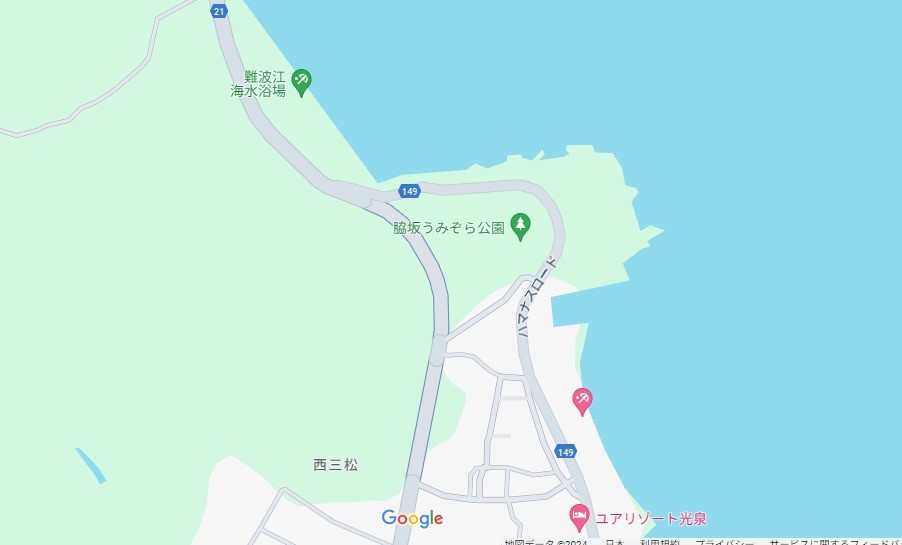Open the 脇坂うみぞら公園 park marker
The width and height of the screenshot is (902, 545).
(520, 225)
